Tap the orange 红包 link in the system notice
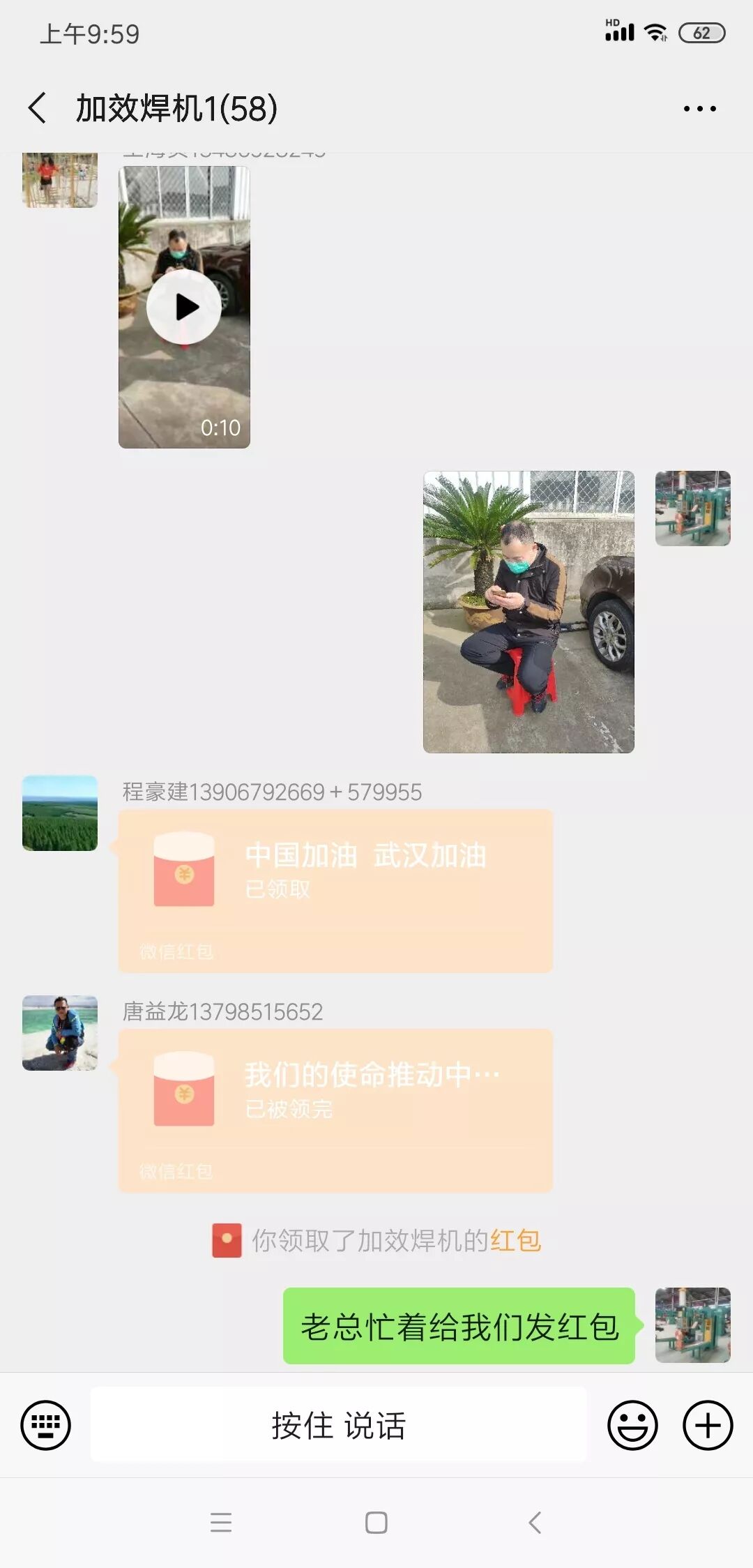The height and width of the screenshot is (1568, 753). tap(515, 1241)
